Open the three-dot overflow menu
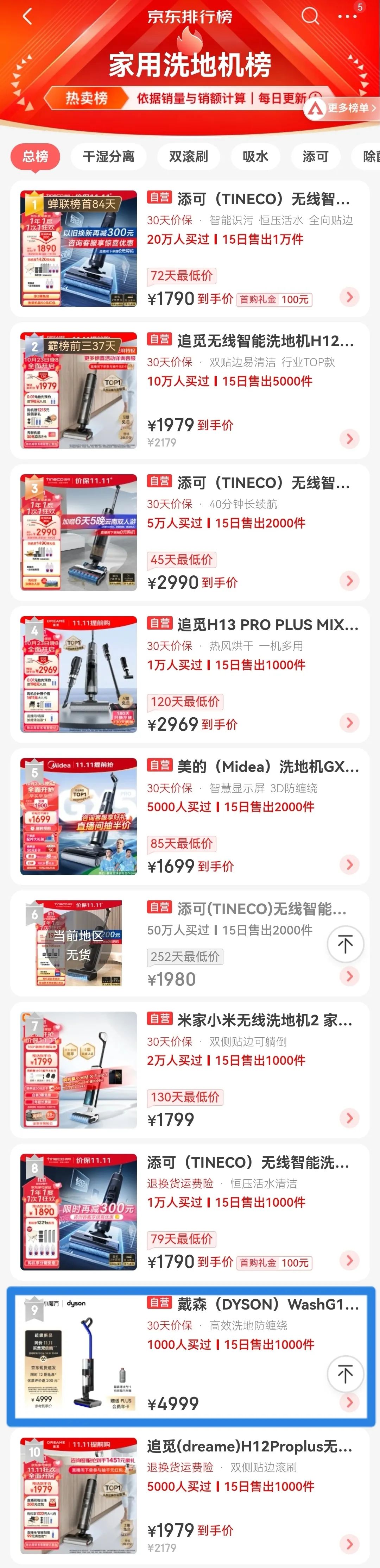The height and width of the screenshot is (1568, 380). coord(347,17)
